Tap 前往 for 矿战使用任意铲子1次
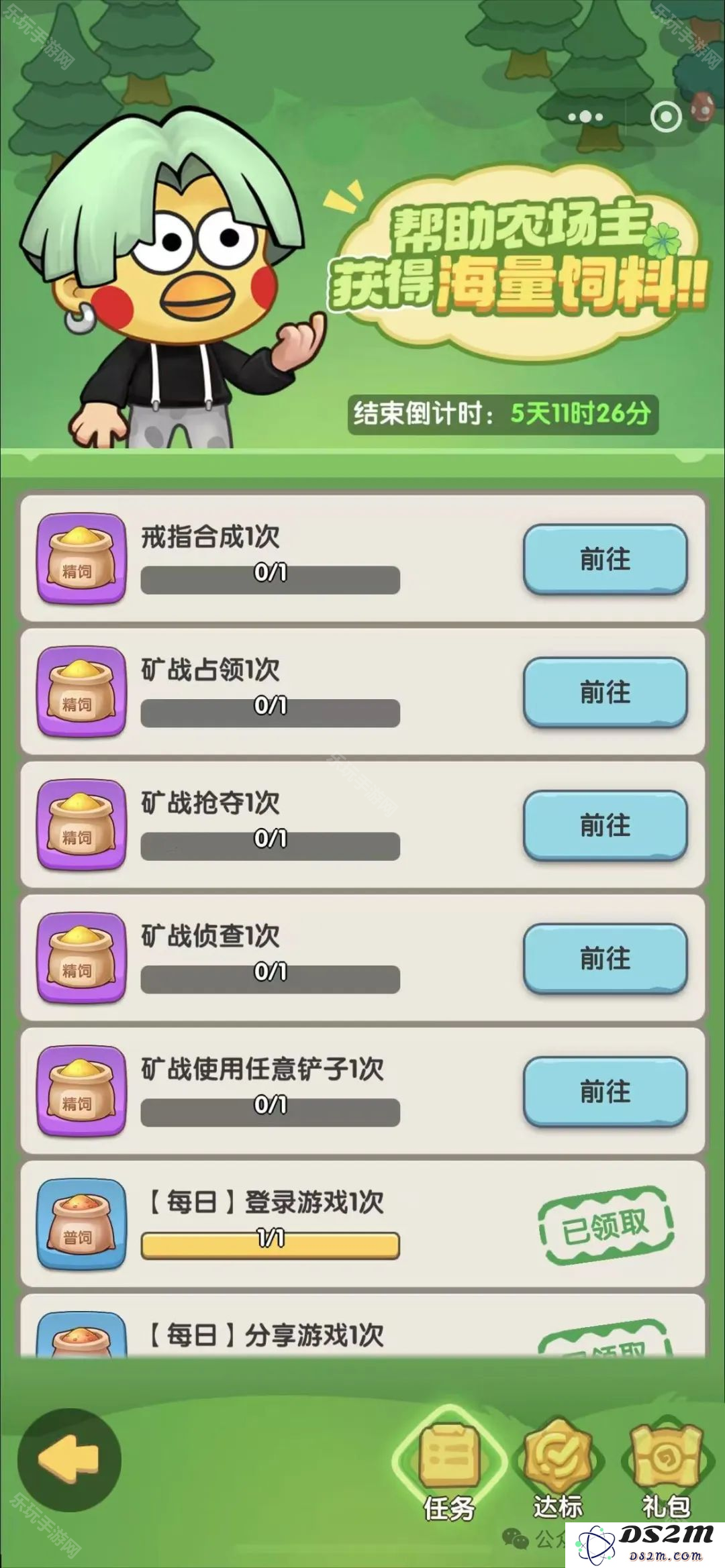 coord(605,1091)
